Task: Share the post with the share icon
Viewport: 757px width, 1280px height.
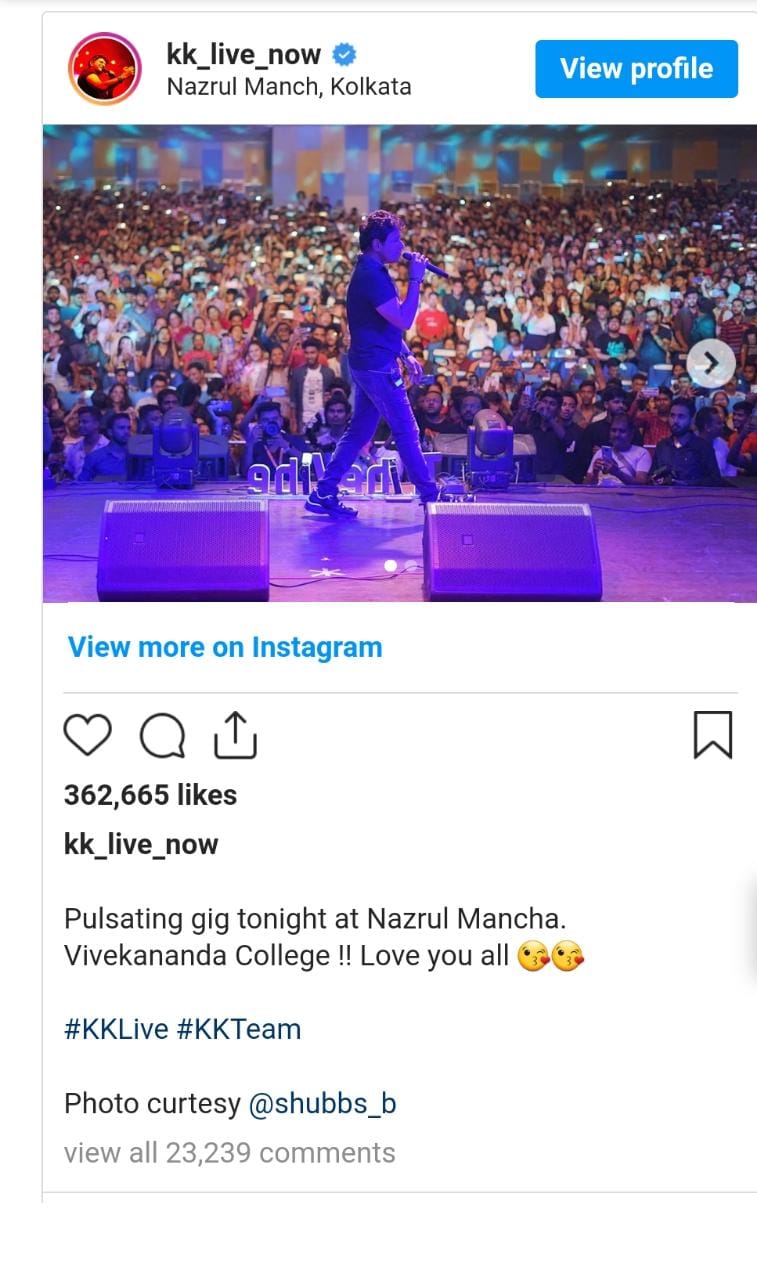Action: [235, 735]
